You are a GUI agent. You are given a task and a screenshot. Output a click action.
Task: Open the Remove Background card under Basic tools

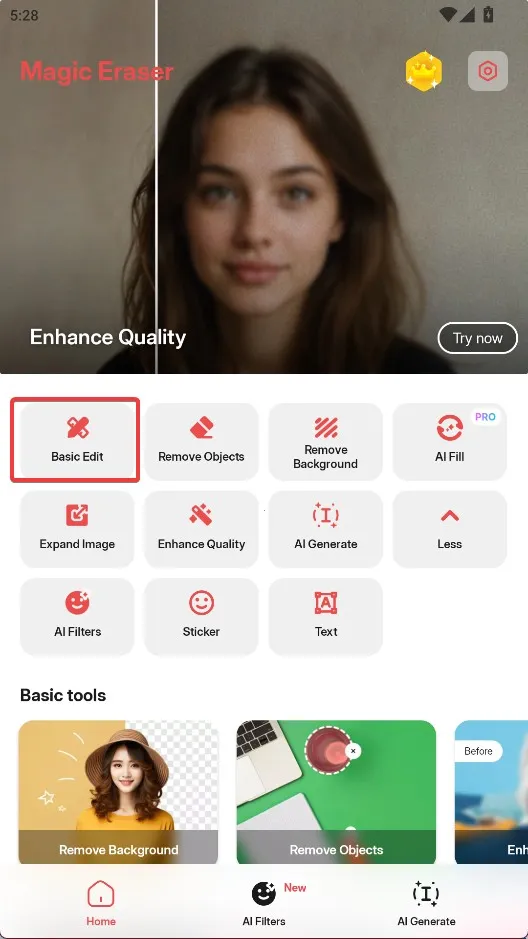[119, 792]
